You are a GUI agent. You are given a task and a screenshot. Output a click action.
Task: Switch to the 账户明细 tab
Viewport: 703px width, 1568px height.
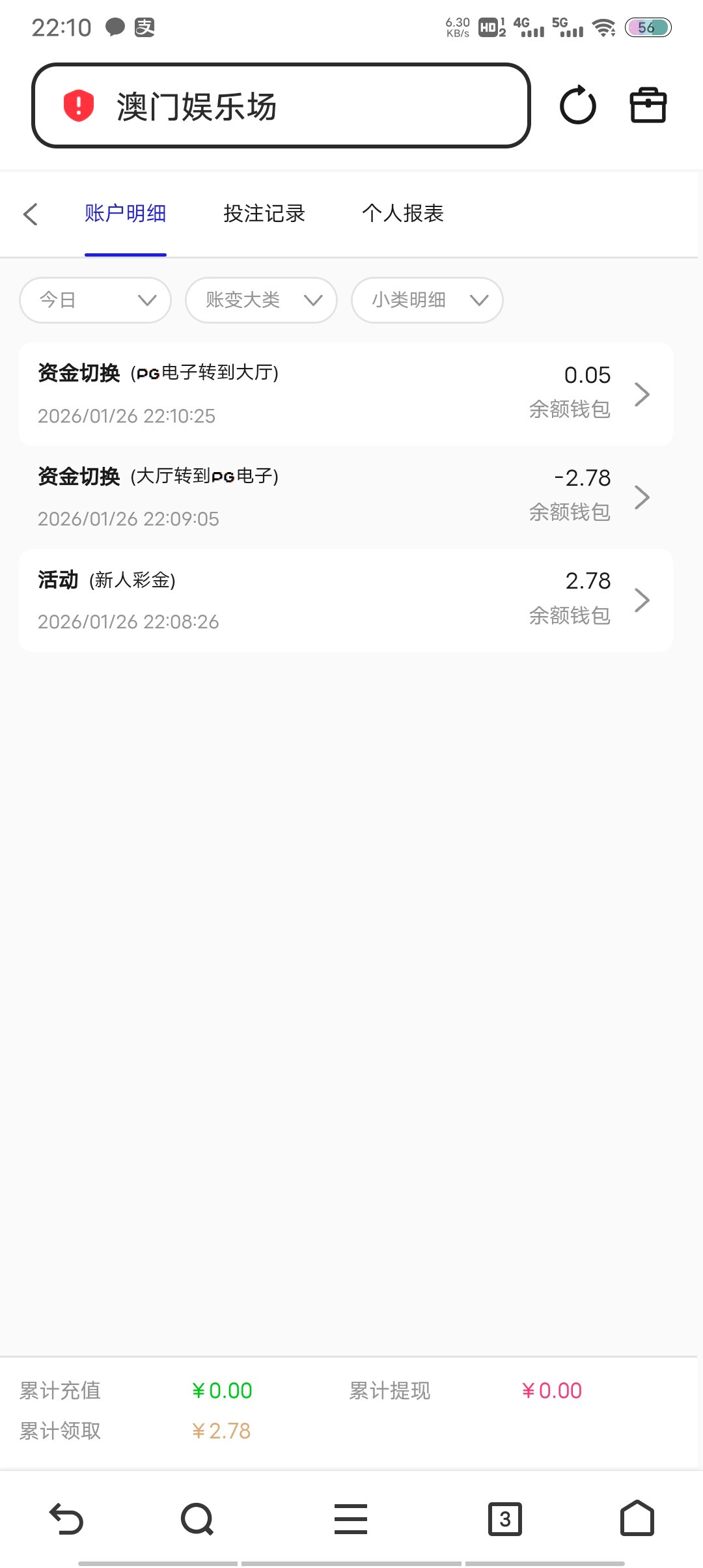[125, 214]
